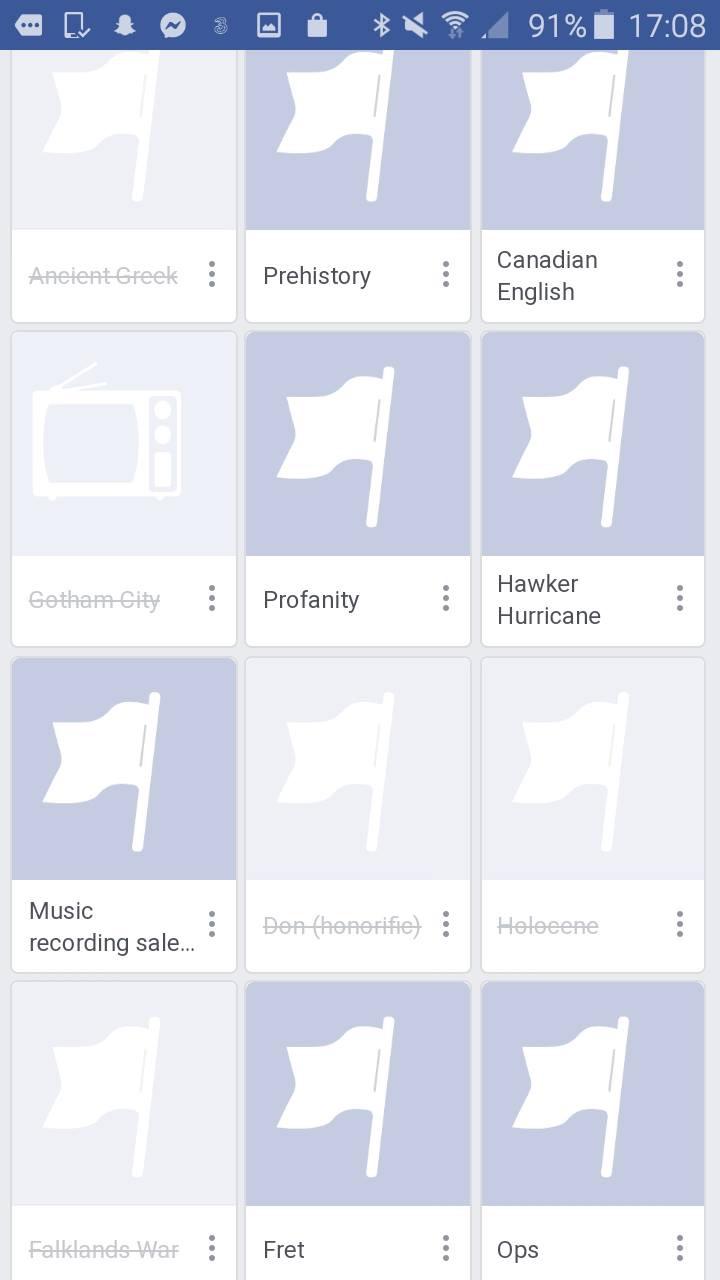Open more options for Music recording sales
The width and height of the screenshot is (720, 1280).
[x=212, y=925]
